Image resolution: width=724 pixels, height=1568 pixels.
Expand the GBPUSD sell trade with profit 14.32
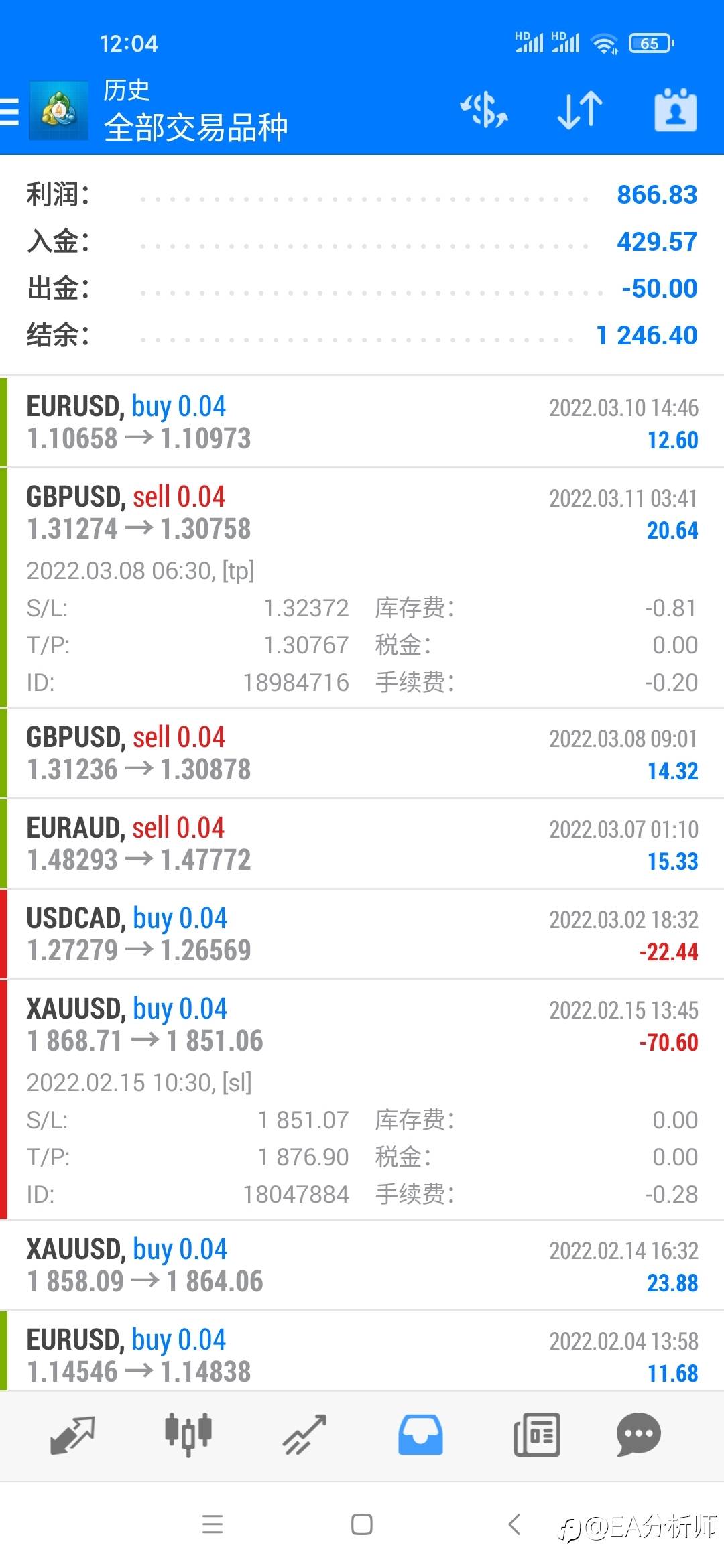tap(362, 753)
